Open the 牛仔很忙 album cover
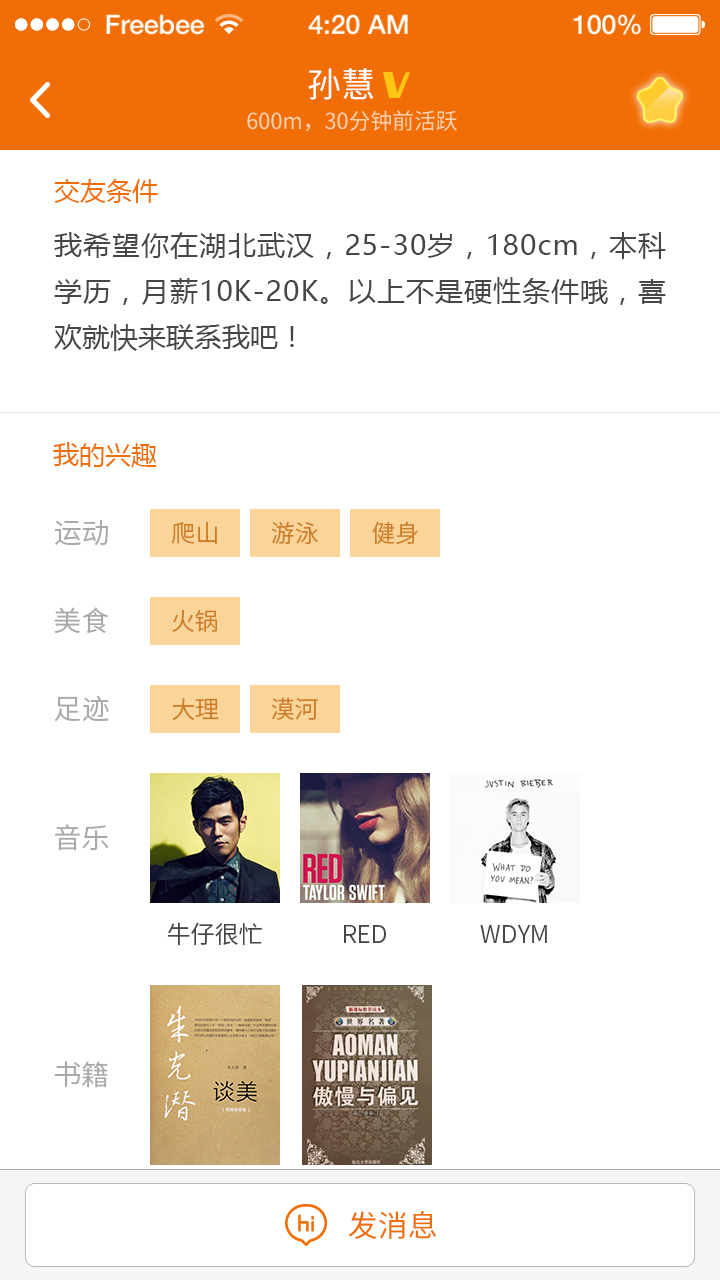The height and width of the screenshot is (1280, 720). click(215, 838)
